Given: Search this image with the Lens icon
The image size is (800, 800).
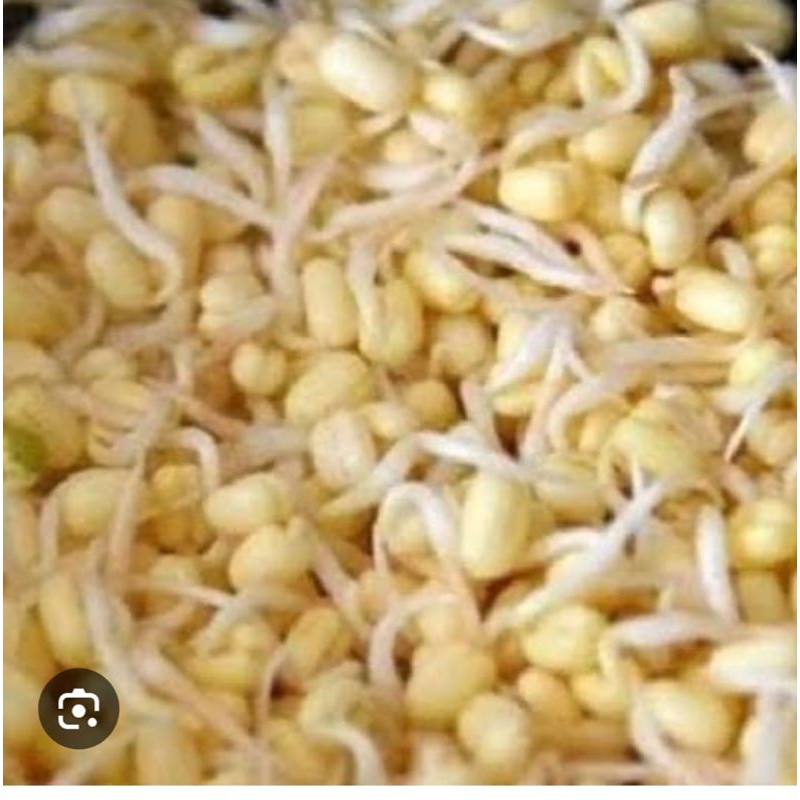Looking at the screenshot, I should coord(78,708).
